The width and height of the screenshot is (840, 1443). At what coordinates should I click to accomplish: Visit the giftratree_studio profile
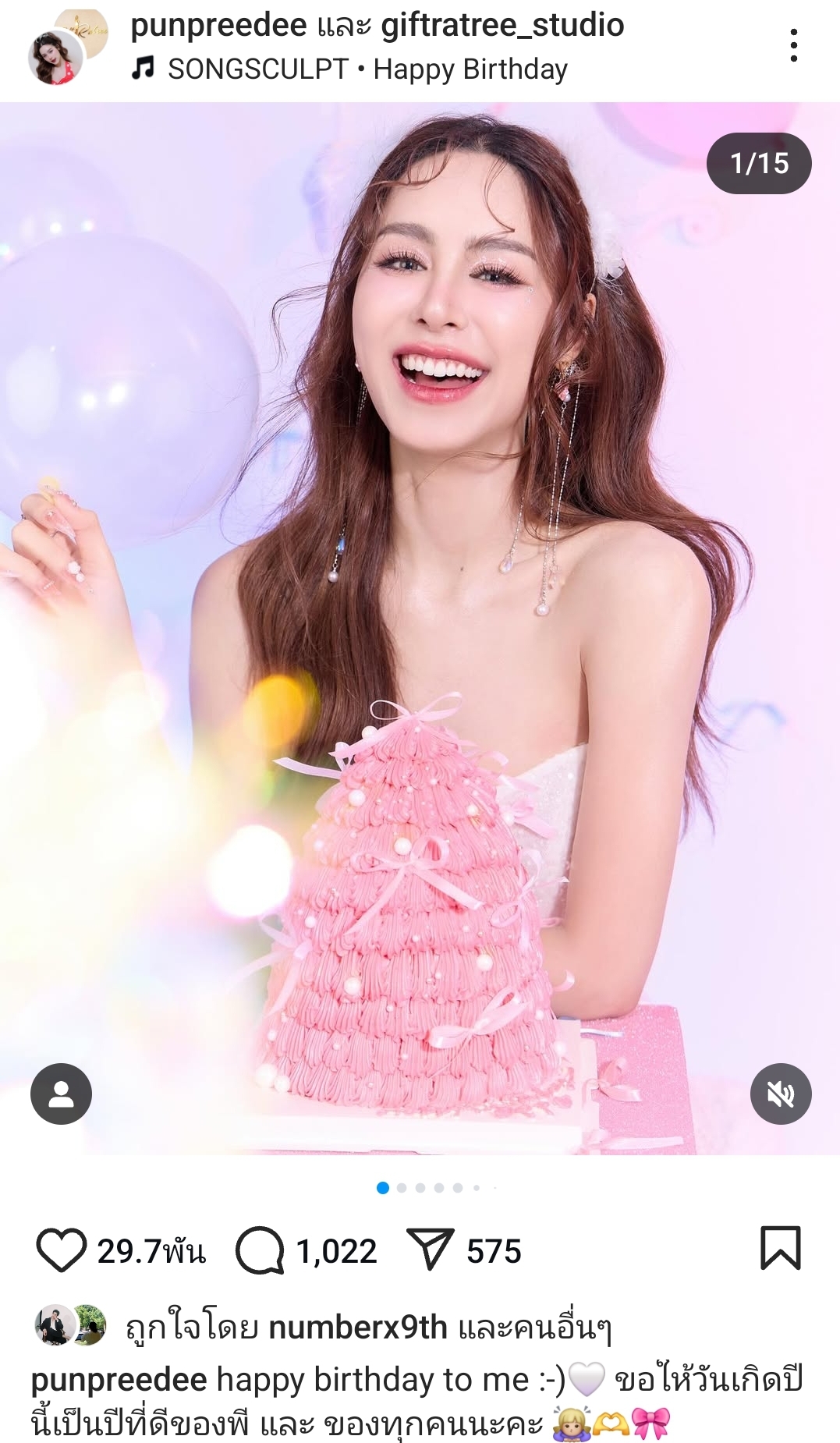pyautogui.click(x=502, y=25)
